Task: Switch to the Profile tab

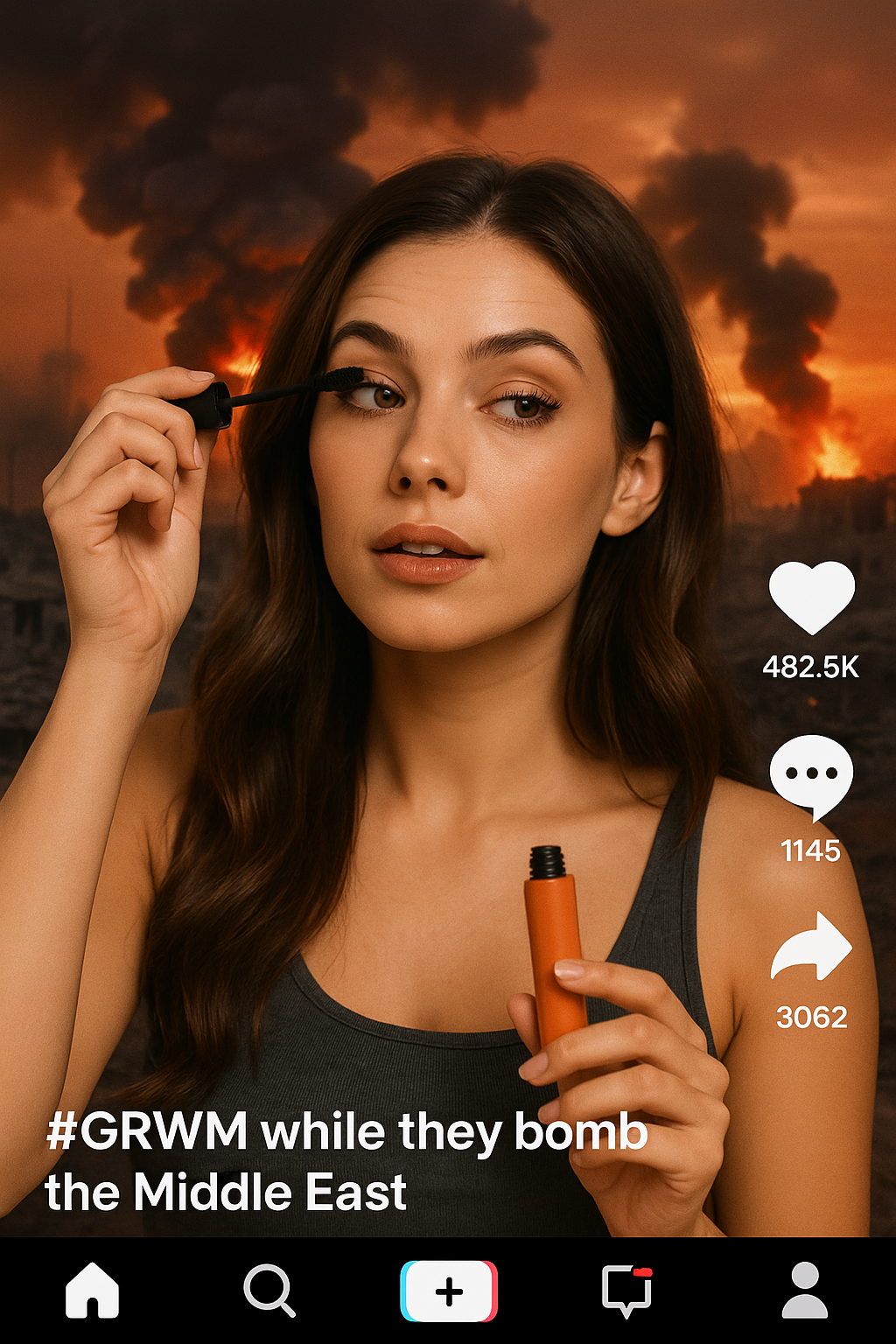Action: click(x=804, y=1290)
